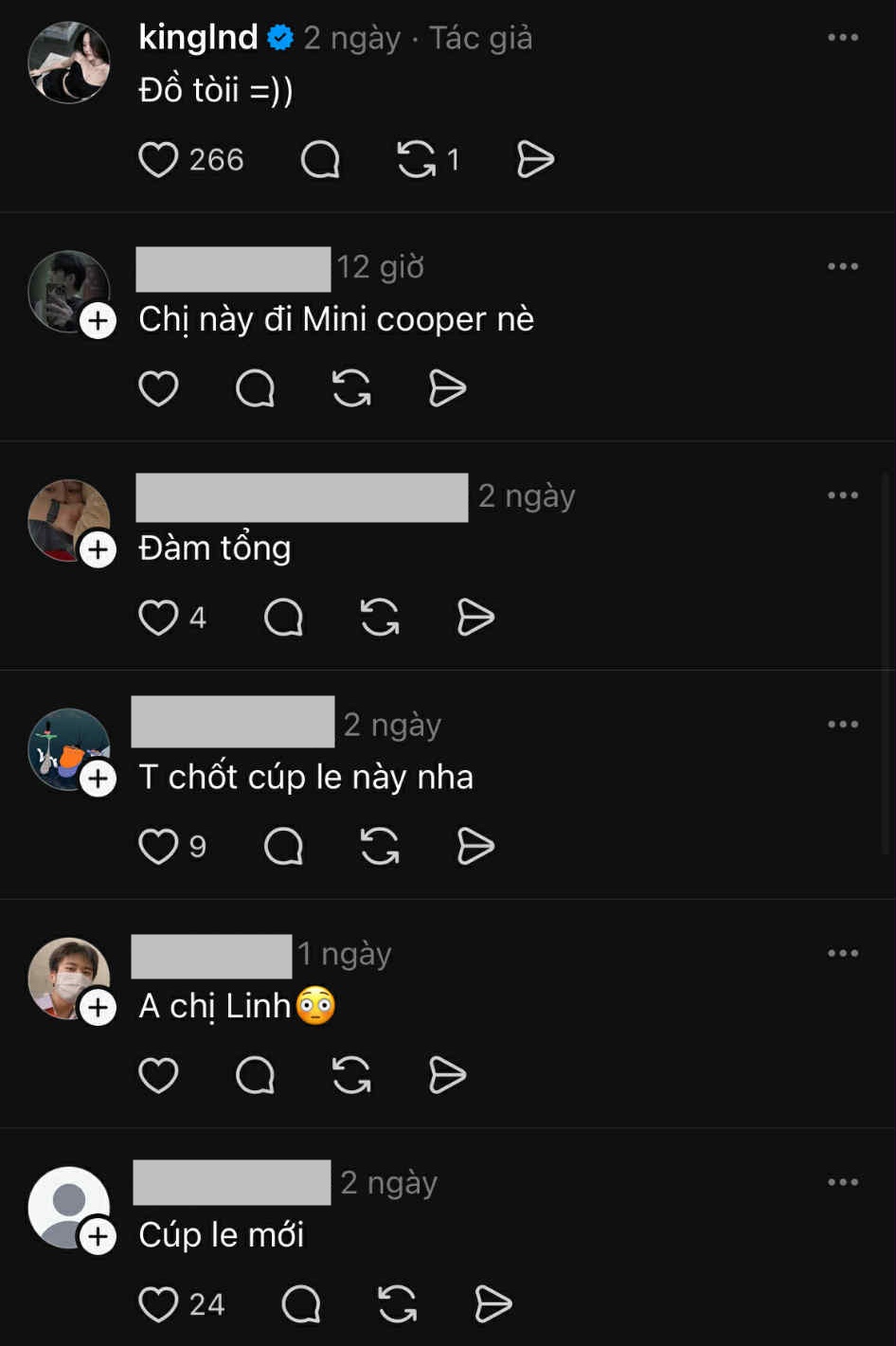Like kinglnd's comment "Đồ tòii =))"
Image resolution: width=896 pixels, height=1346 pixels.
point(158,159)
